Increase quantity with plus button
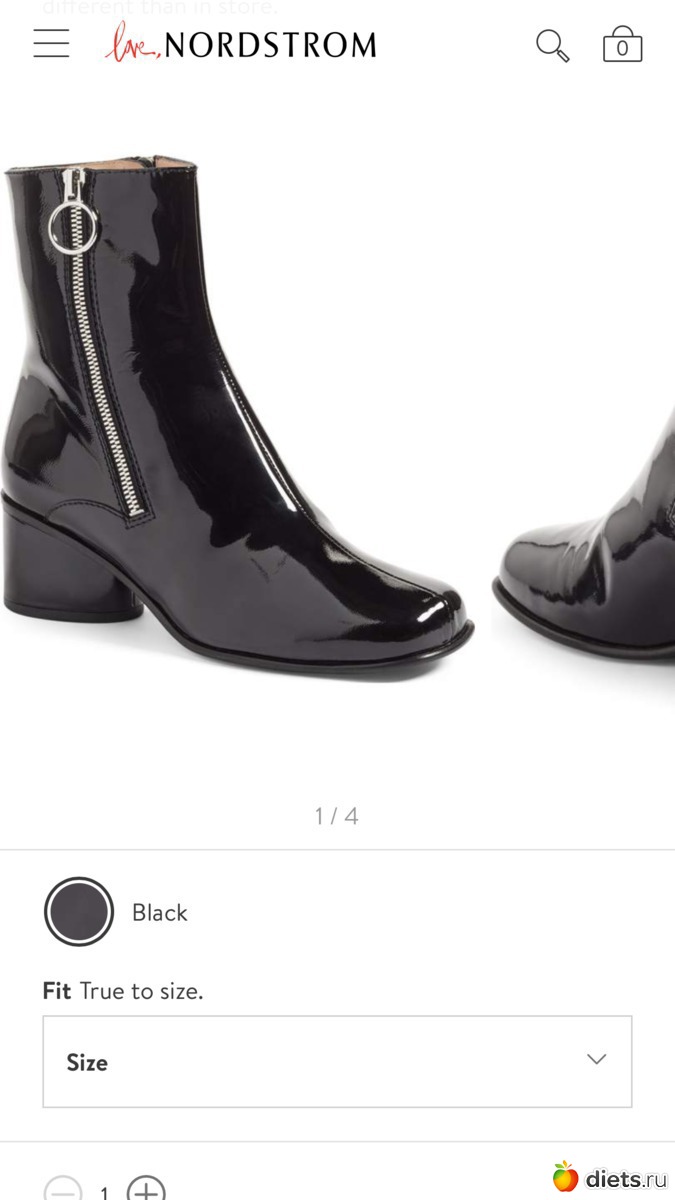 point(147,1190)
